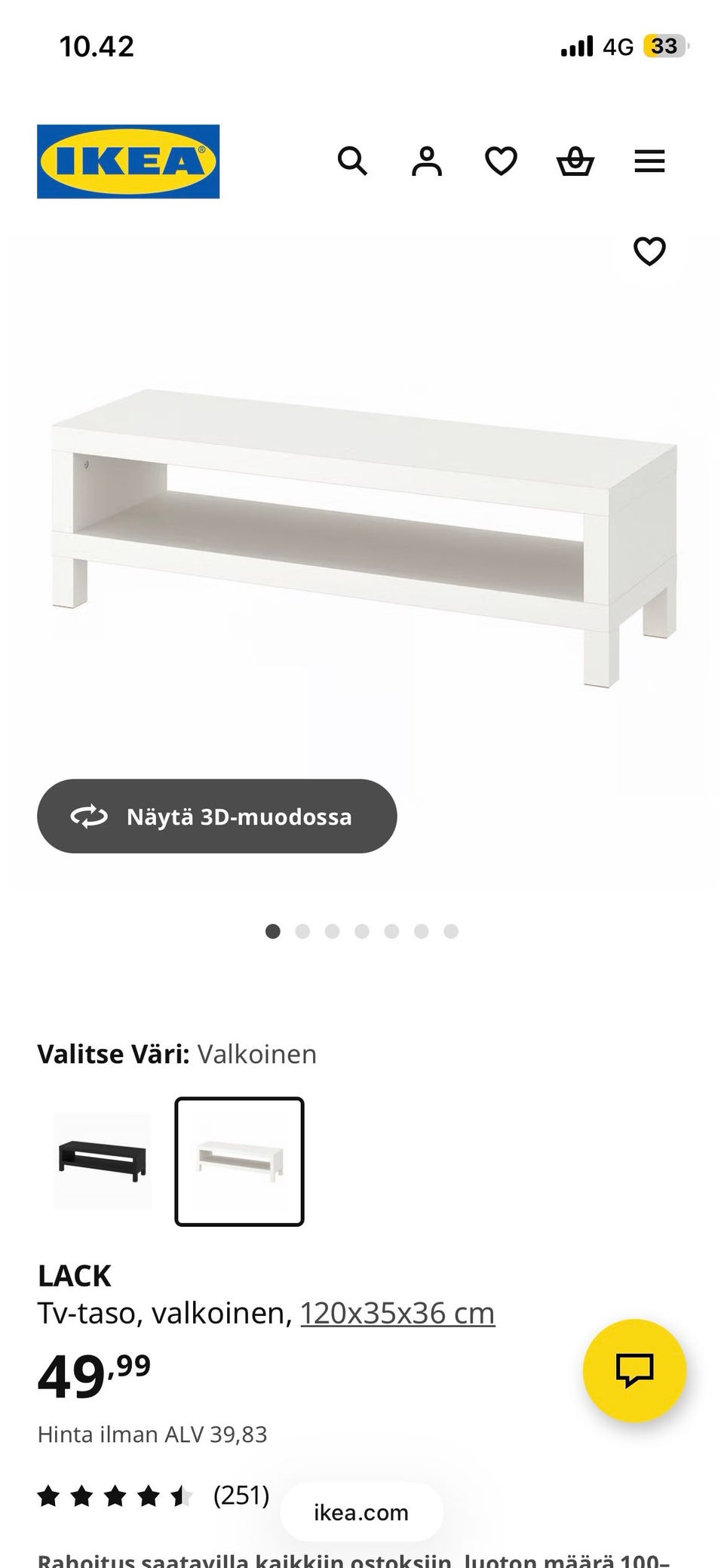Open the user account profile icon
Viewport: 724px width, 1568px height.
[x=426, y=160]
